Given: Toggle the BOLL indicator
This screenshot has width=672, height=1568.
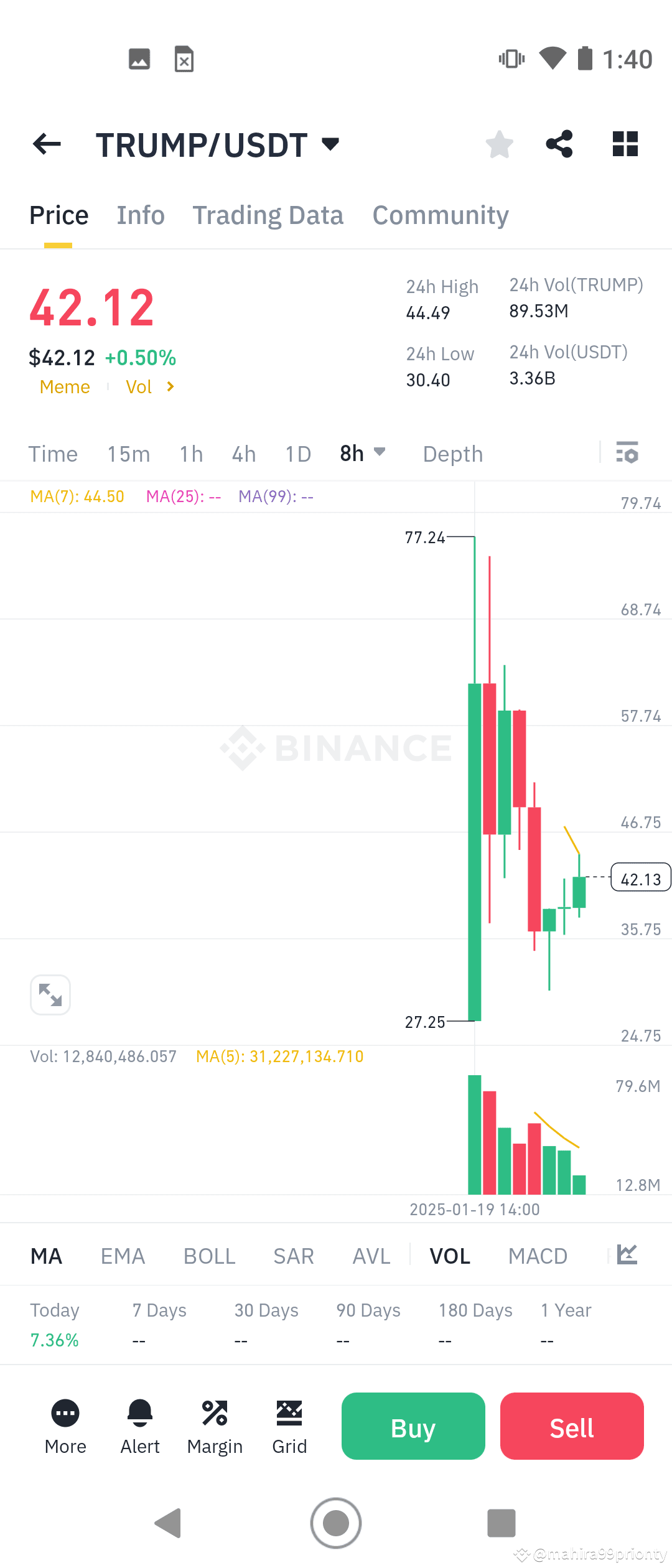Looking at the screenshot, I should coord(209,1256).
